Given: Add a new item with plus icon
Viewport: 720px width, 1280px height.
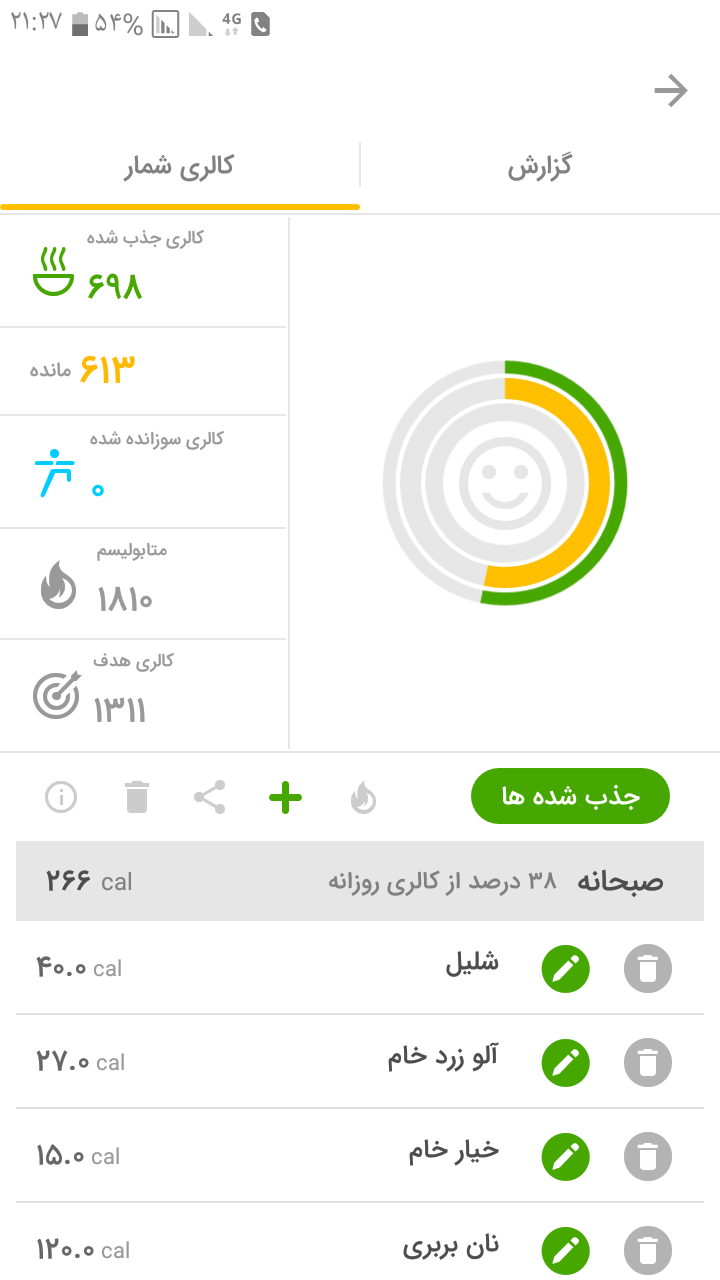Looking at the screenshot, I should point(286,797).
